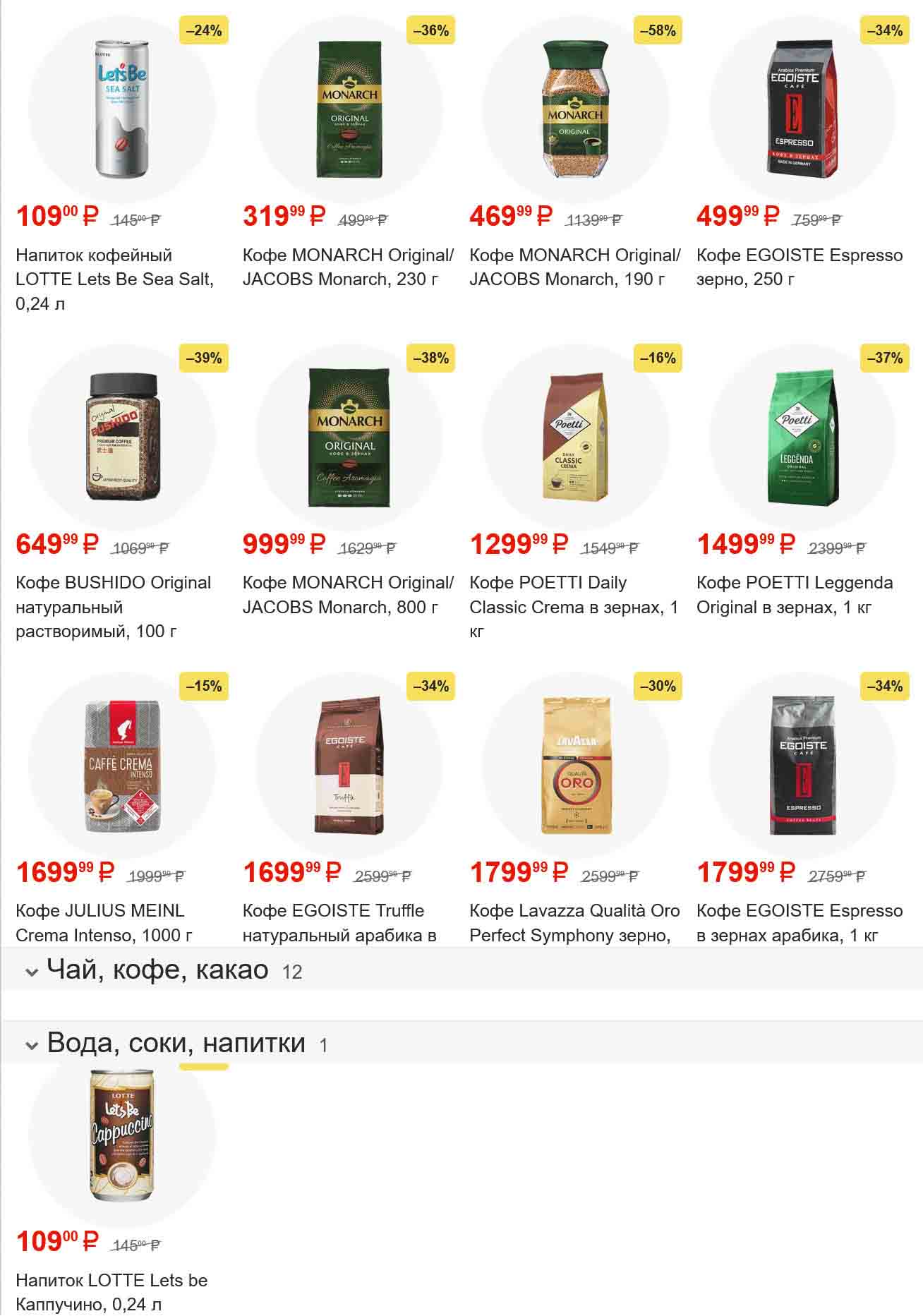Open LOTTE Lets be Каппучино drink card
Screen dimensions: 923x1316
click(x=121, y=1136)
